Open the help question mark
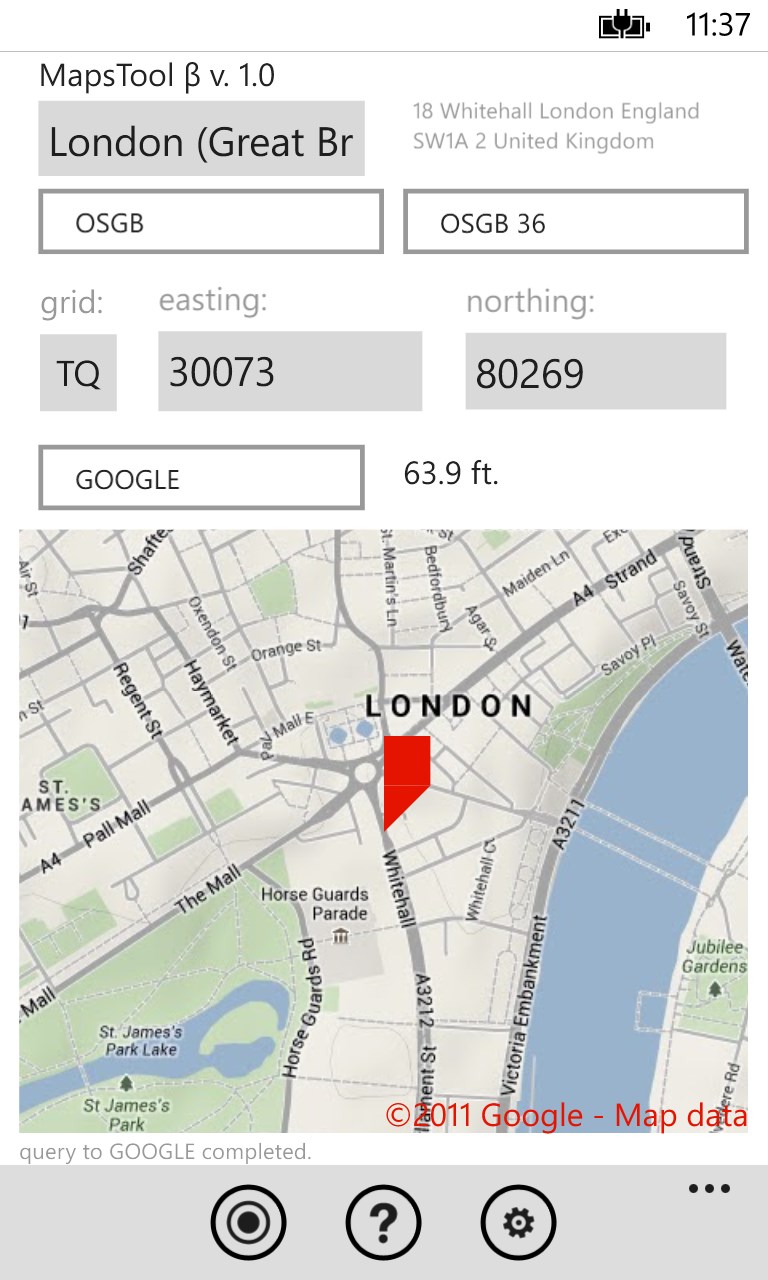Screen dimensions: 768x1280 (x=383, y=1221)
